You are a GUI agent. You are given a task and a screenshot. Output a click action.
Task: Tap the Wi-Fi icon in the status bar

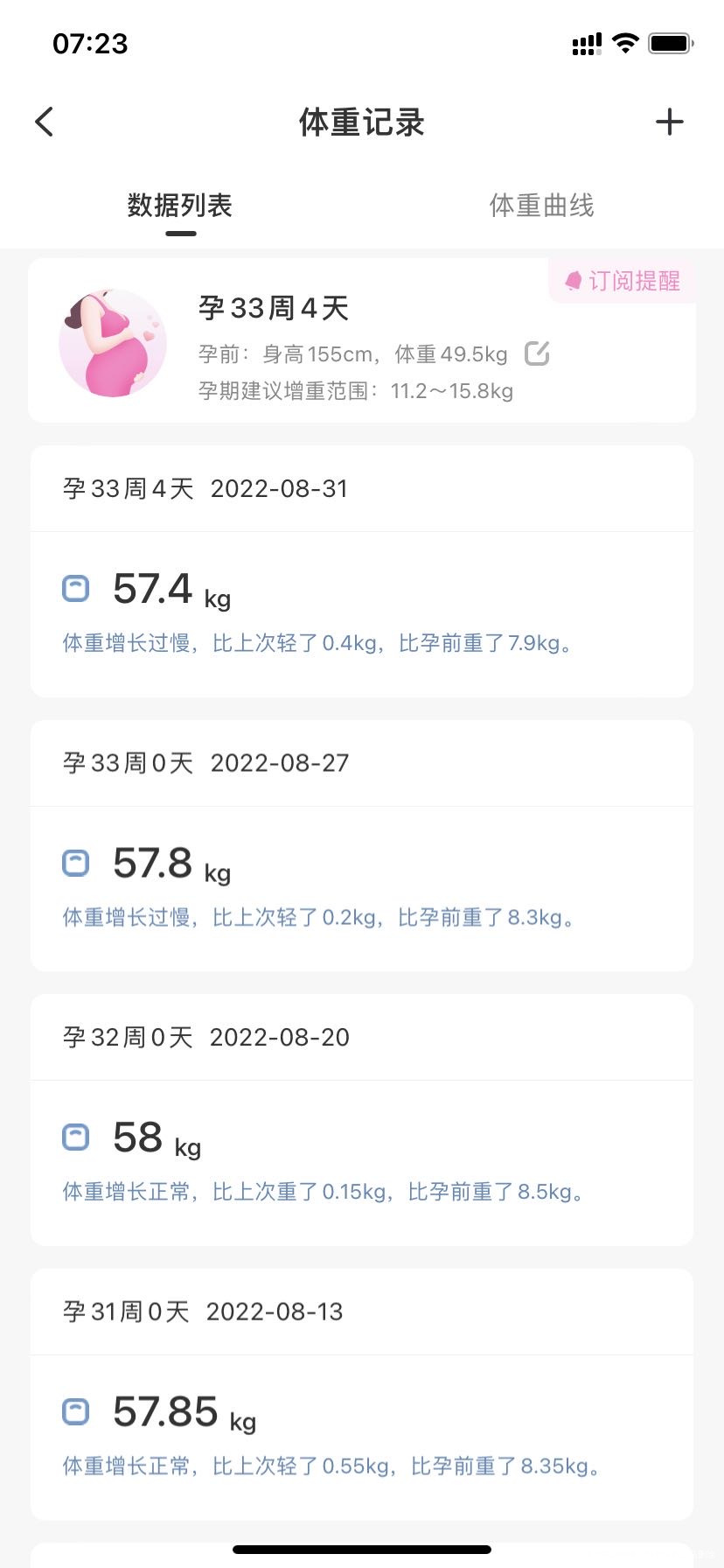tap(625, 42)
